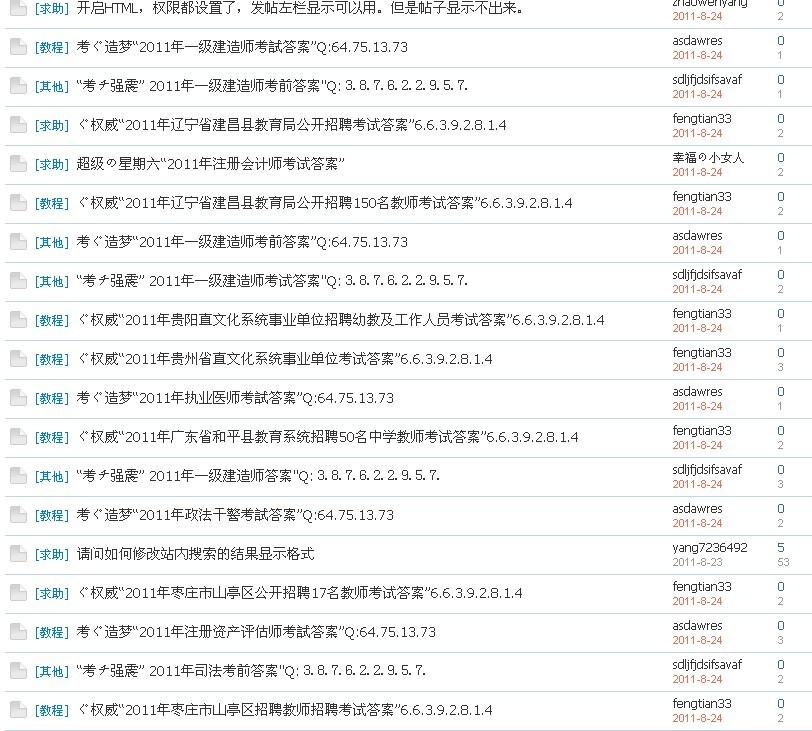This screenshot has height=731, width=812.
Task: Open thread 超级の星期六 2011年注册会计师考试答案
Action: coord(211,164)
